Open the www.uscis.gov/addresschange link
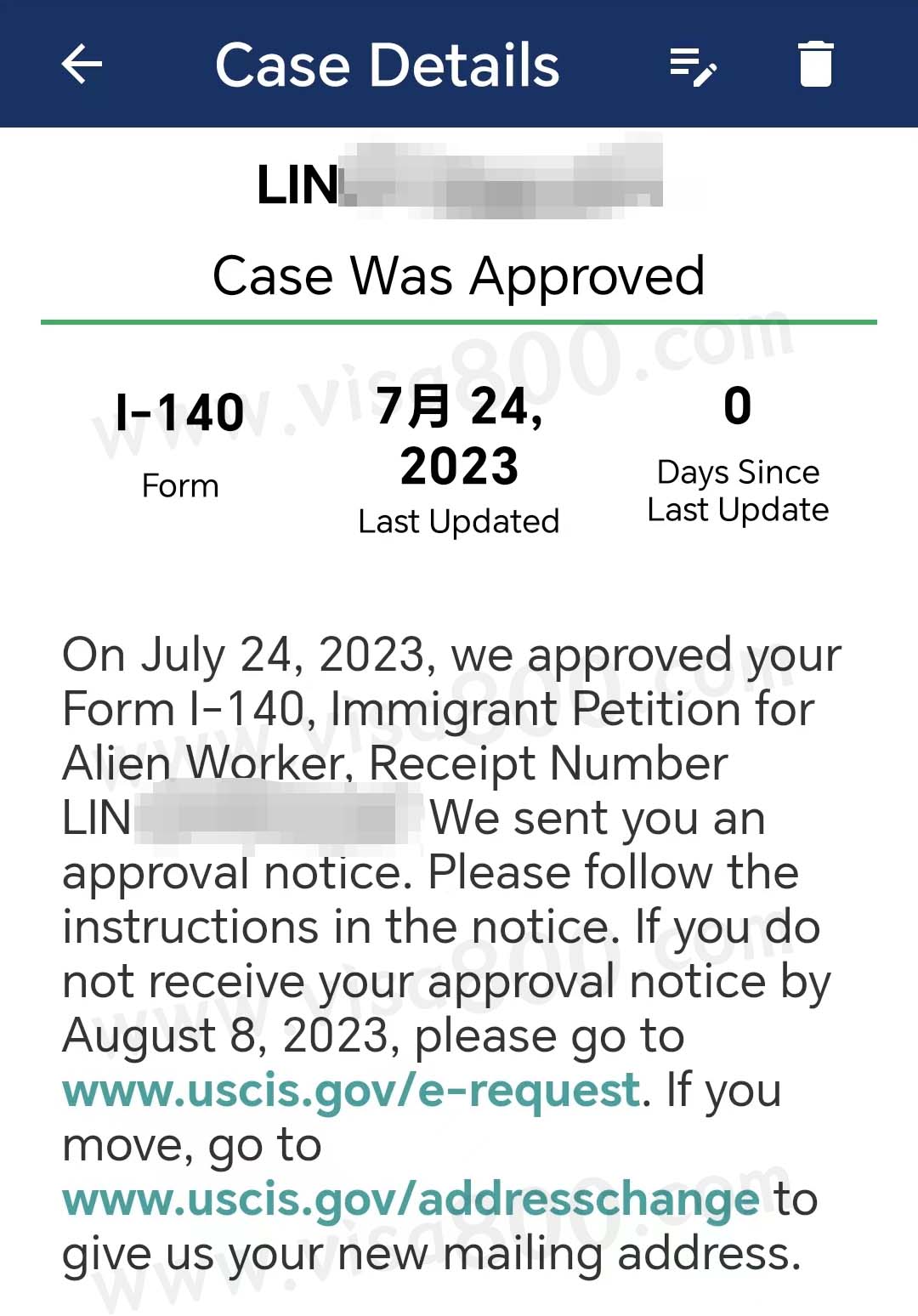Image resolution: width=918 pixels, height=1316 pixels. point(411,1200)
